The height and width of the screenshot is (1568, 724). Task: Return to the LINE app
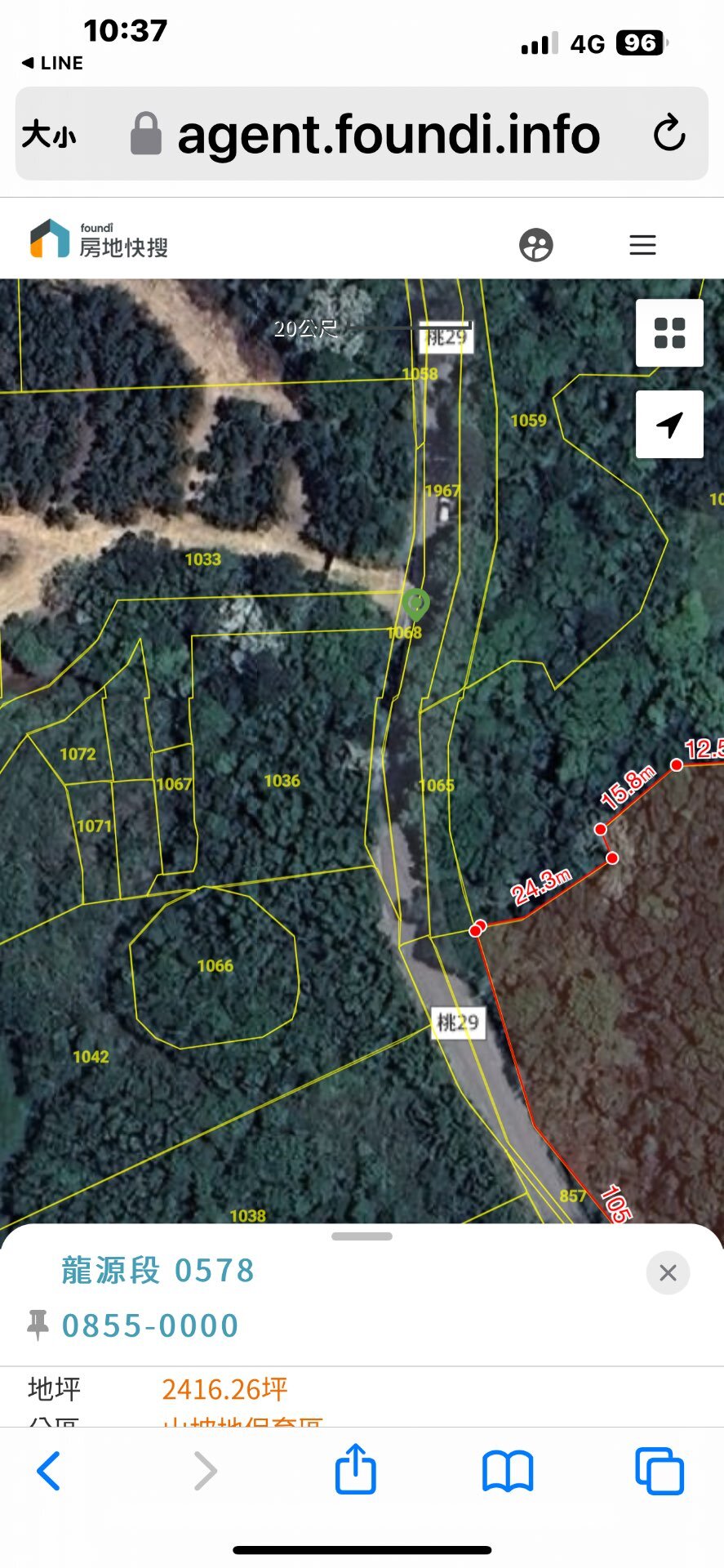(52, 63)
